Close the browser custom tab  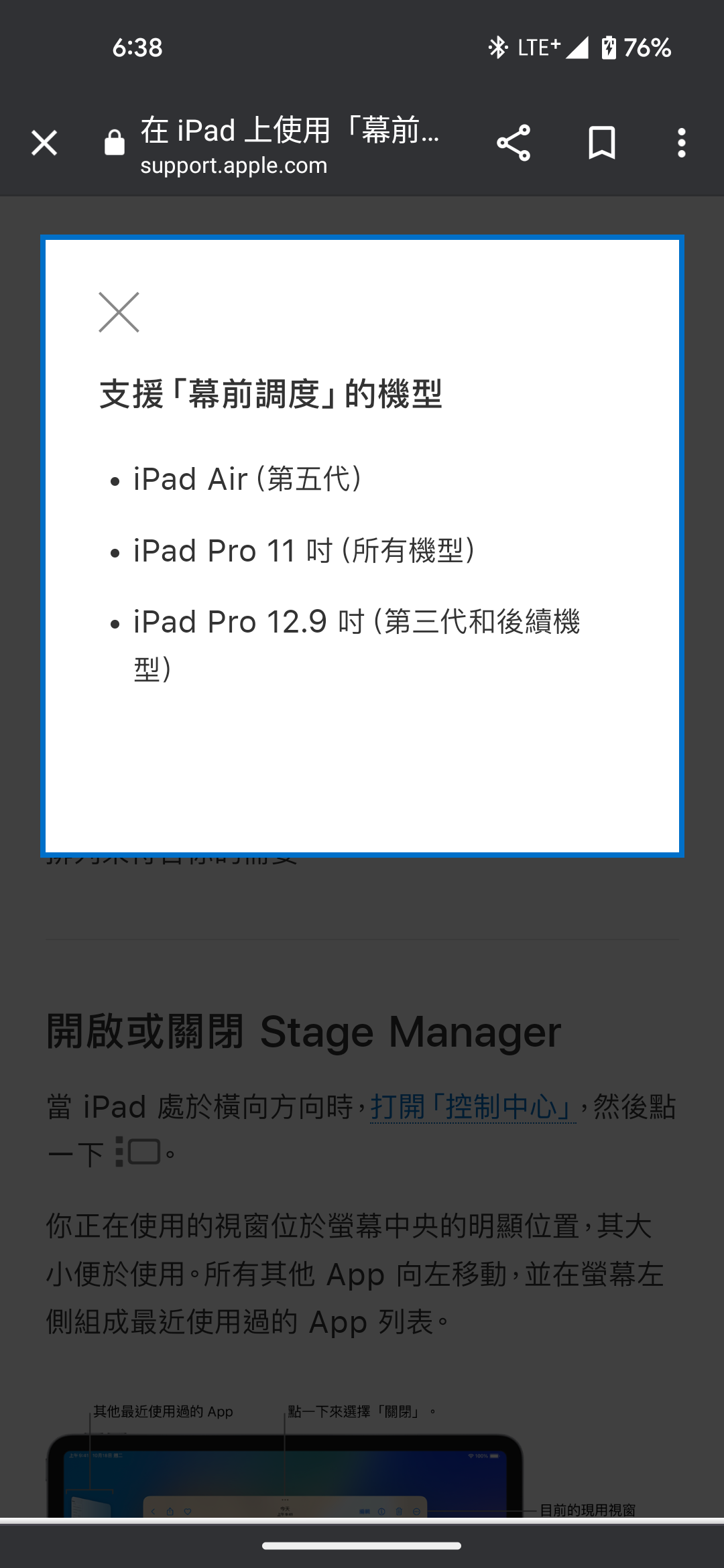44,143
